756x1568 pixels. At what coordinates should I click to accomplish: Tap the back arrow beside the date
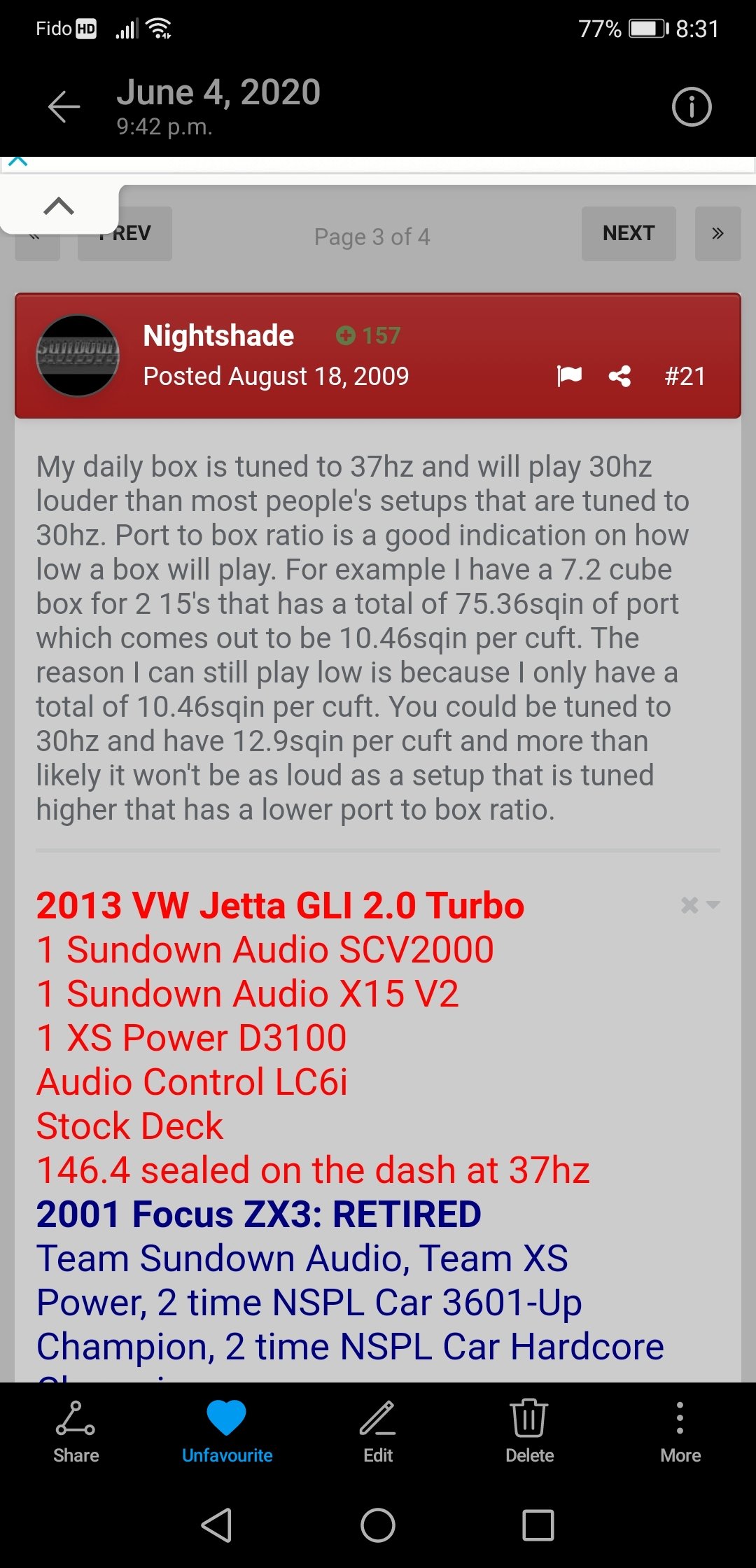pos(64,107)
